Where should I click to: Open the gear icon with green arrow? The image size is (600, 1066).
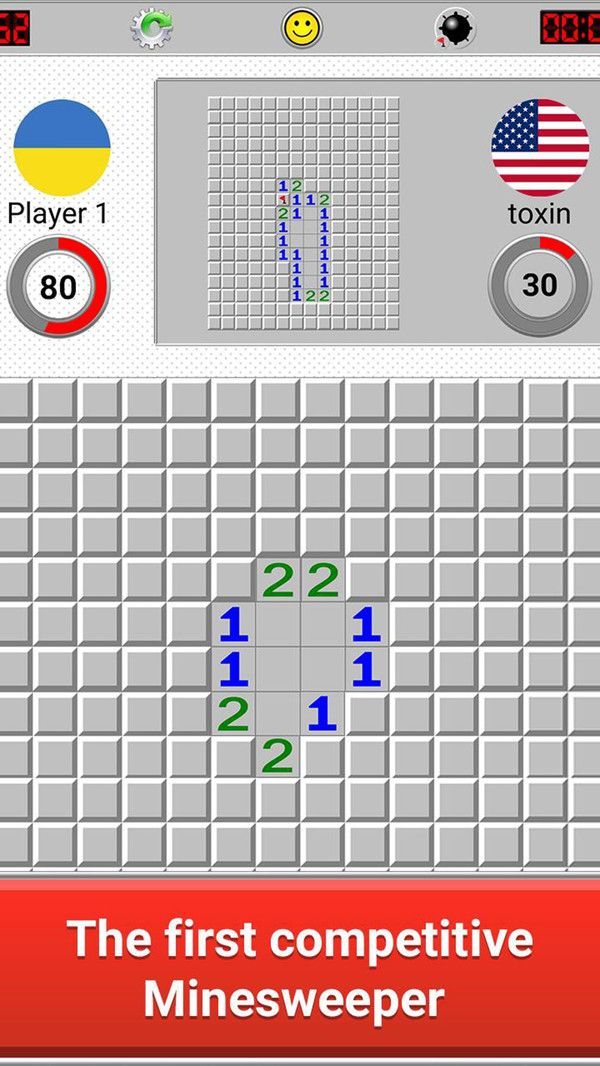pyautogui.click(x=152, y=28)
